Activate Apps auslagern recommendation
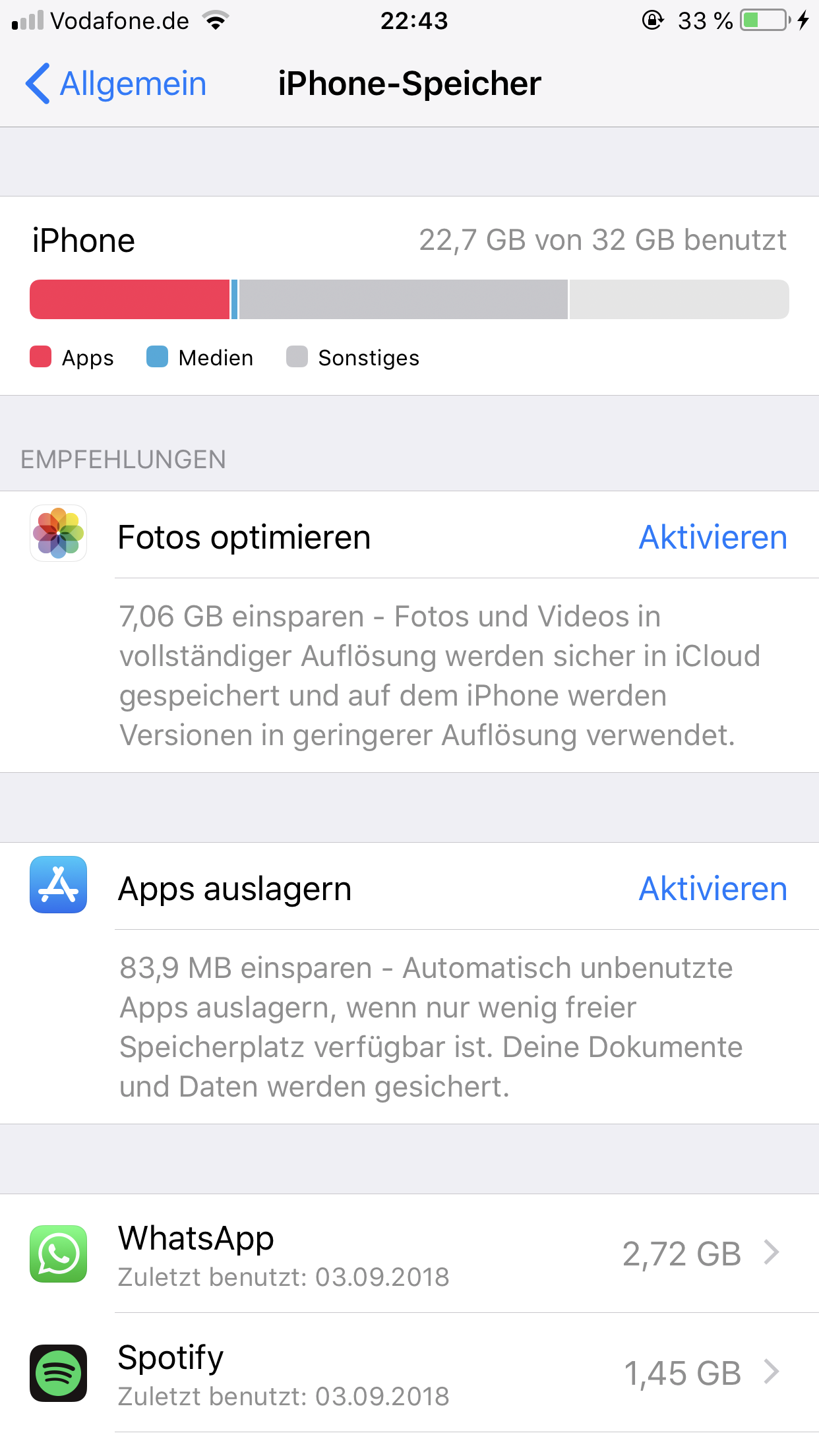The height and width of the screenshot is (1456, 819). coord(713,888)
